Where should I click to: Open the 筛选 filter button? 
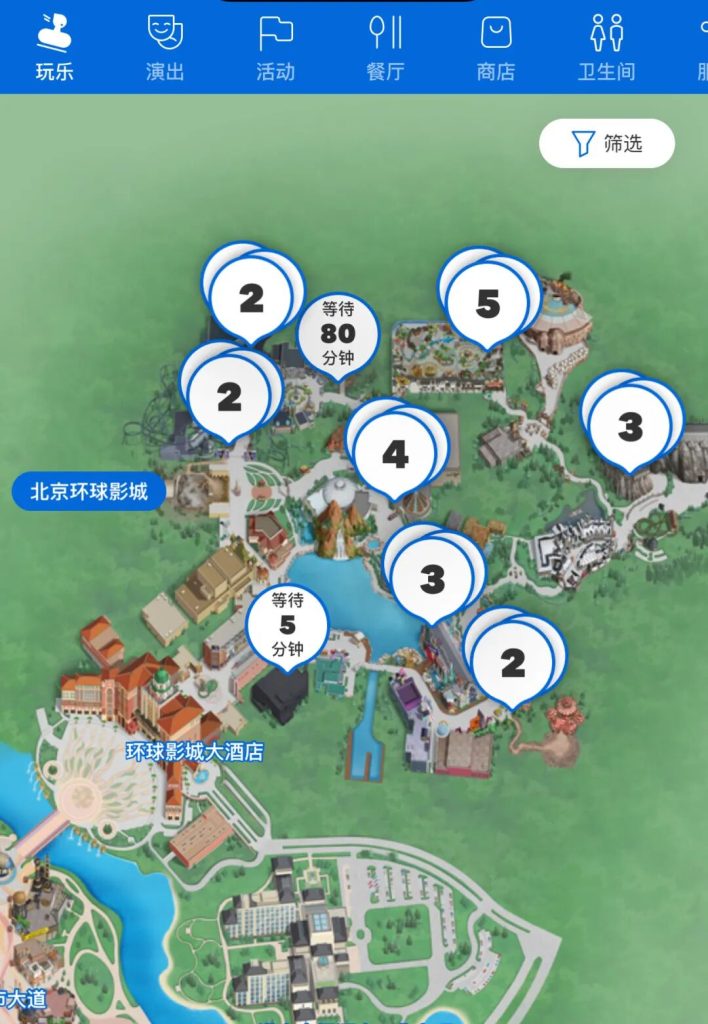point(607,144)
